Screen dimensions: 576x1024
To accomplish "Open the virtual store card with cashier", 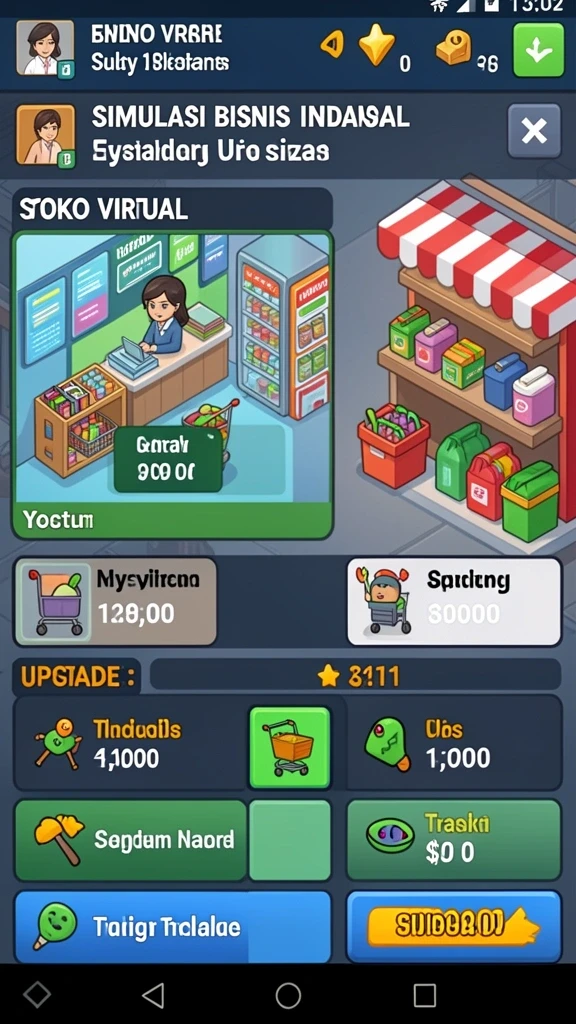I will (x=173, y=385).
